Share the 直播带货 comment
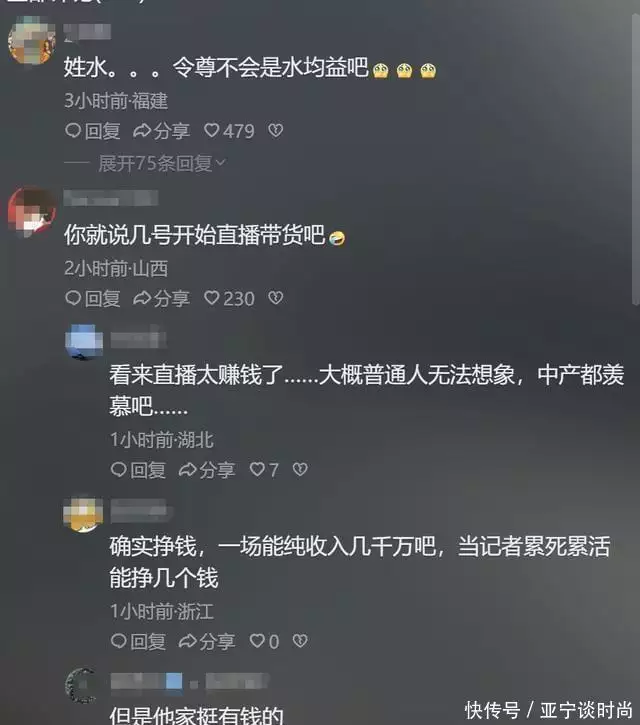Screen dimensions: 640x725 pyautogui.click(x=161, y=298)
